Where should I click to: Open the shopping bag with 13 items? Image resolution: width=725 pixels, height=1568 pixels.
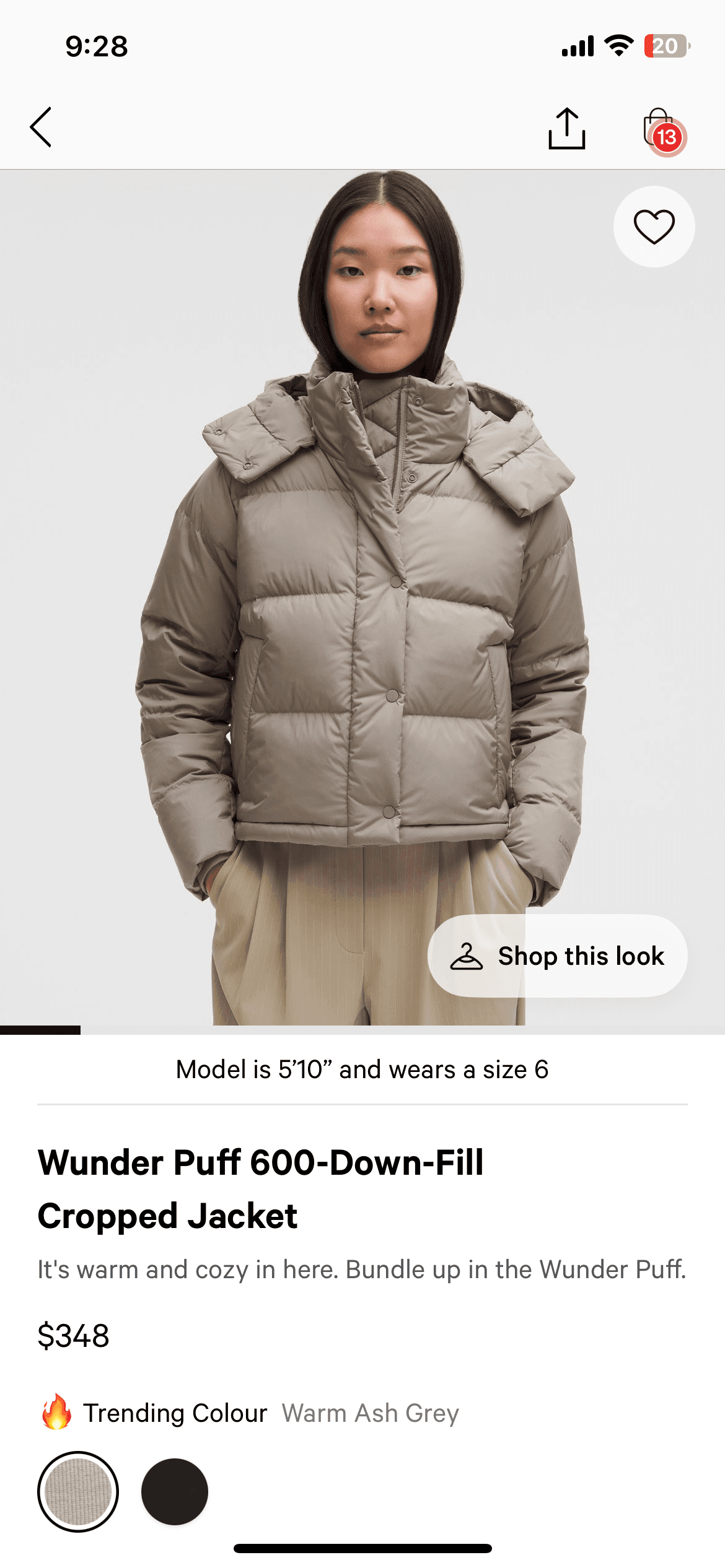click(x=661, y=130)
